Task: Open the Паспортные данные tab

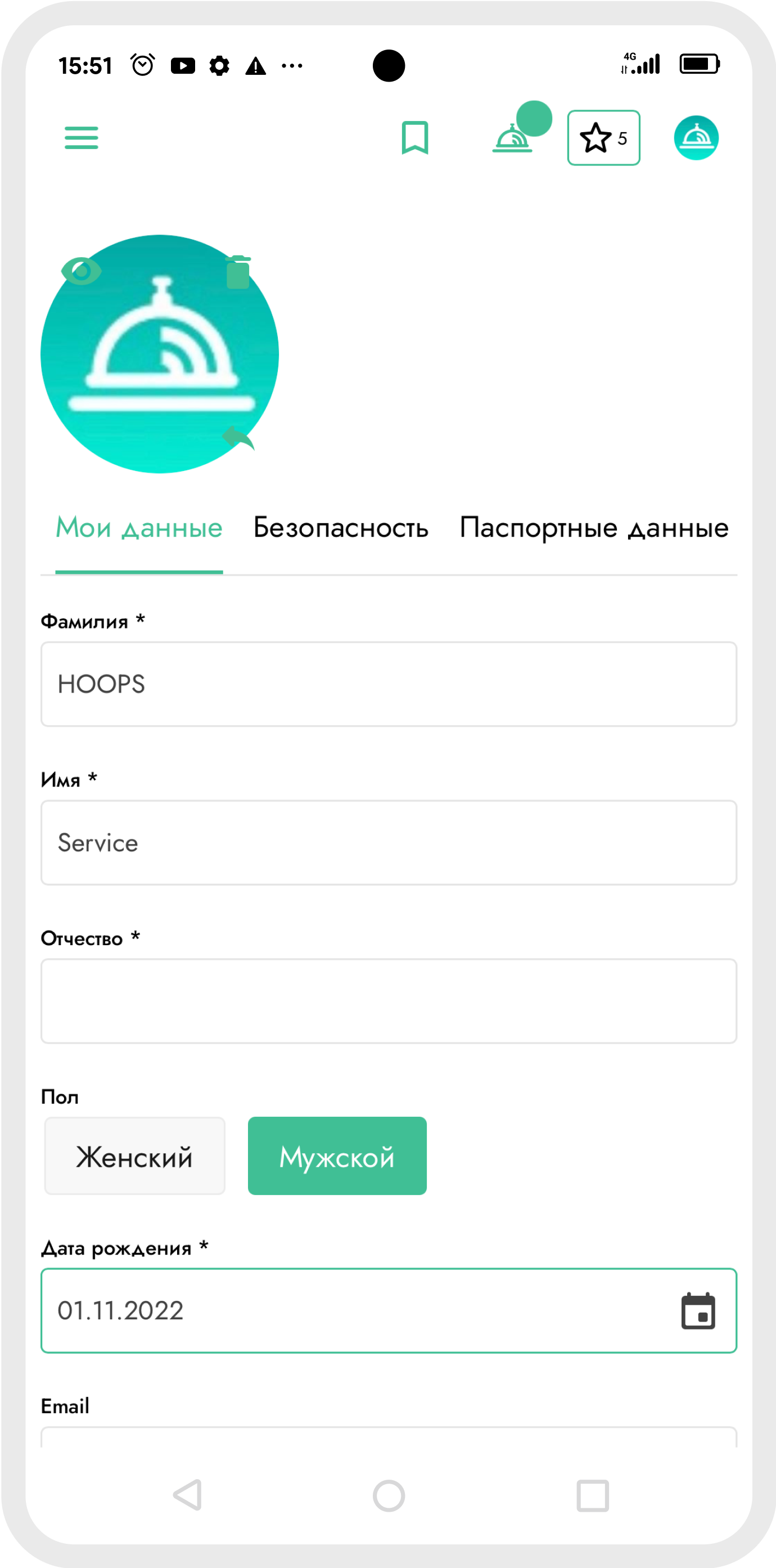Action: click(594, 528)
